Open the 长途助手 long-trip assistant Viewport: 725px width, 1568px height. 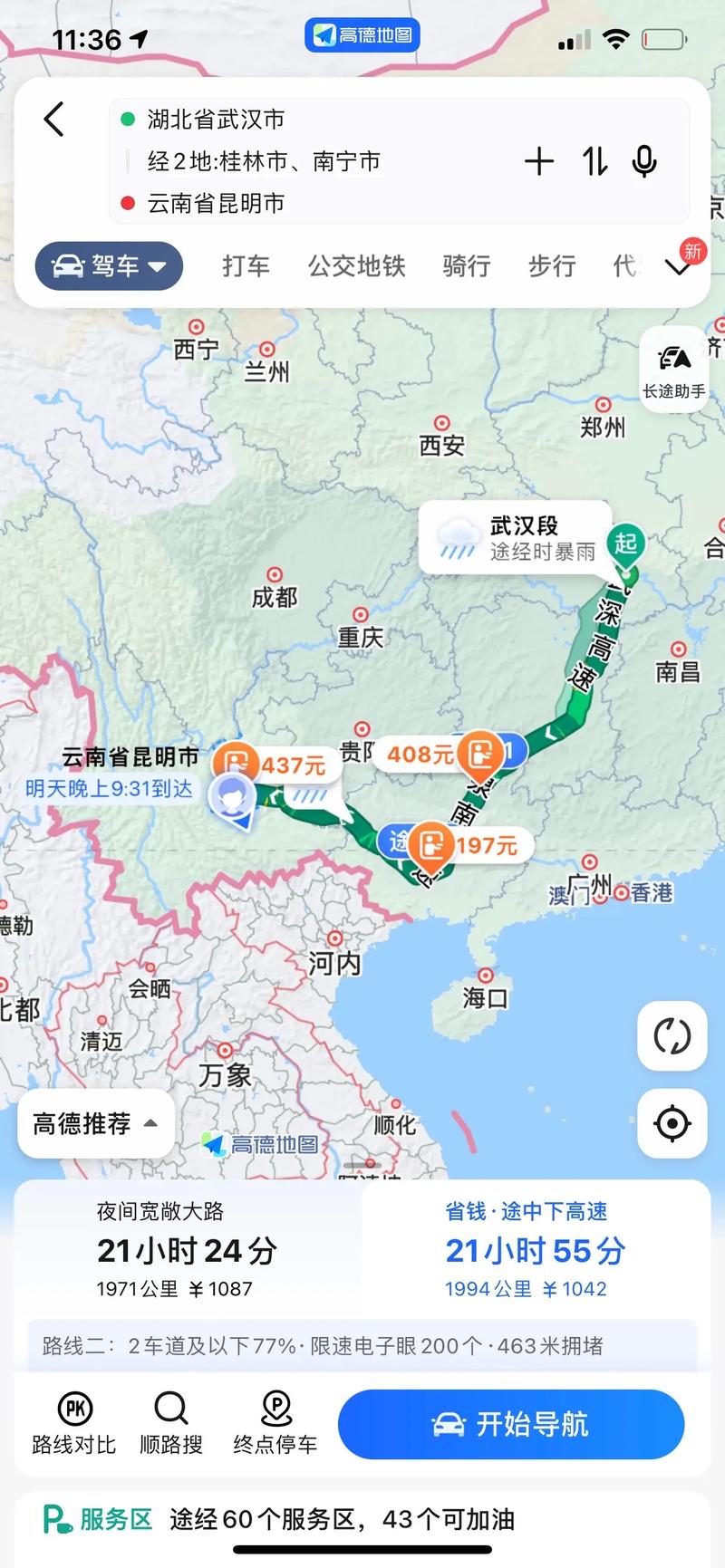(x=673, y=370)
